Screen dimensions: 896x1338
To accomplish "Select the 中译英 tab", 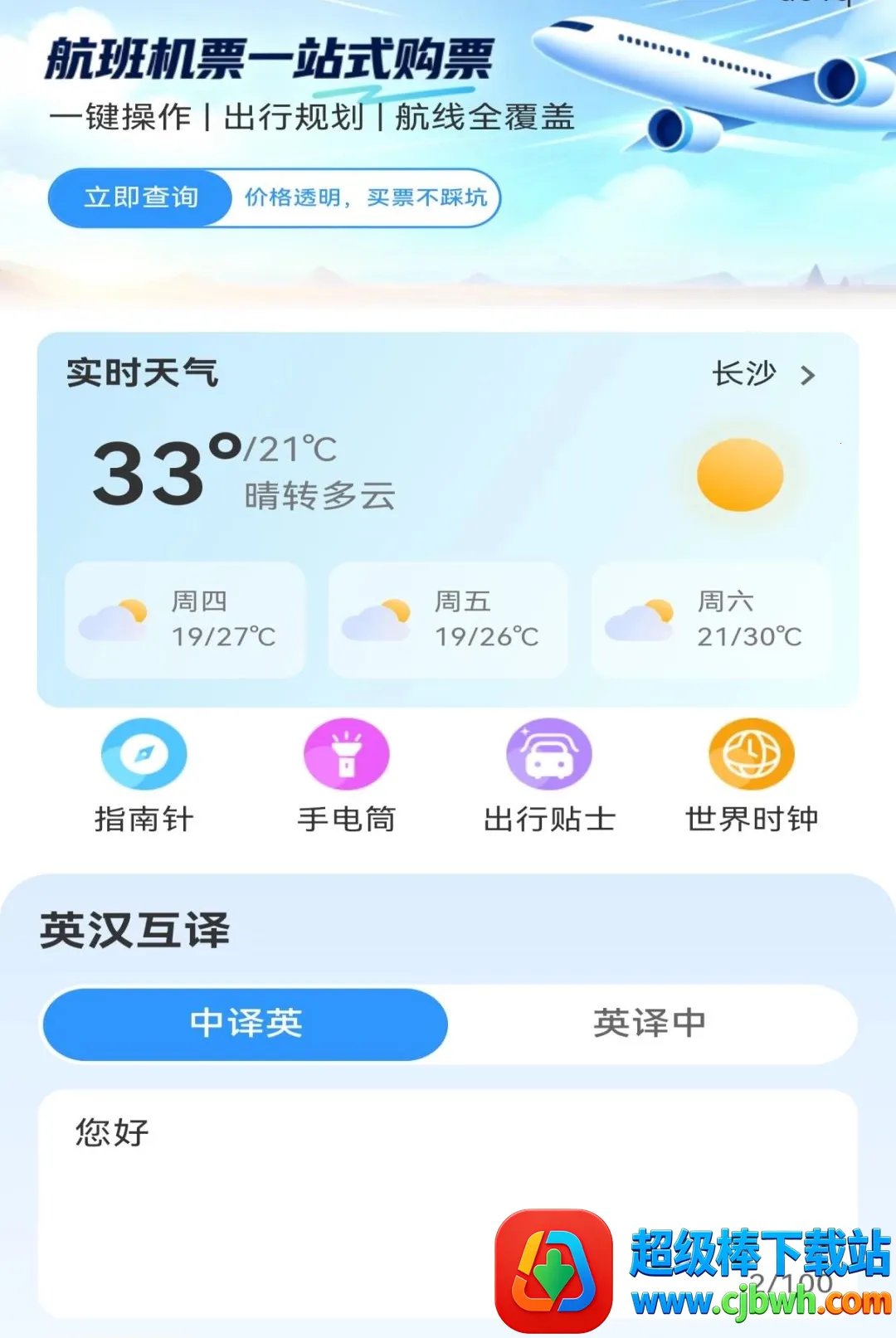I will (246, 1024).
